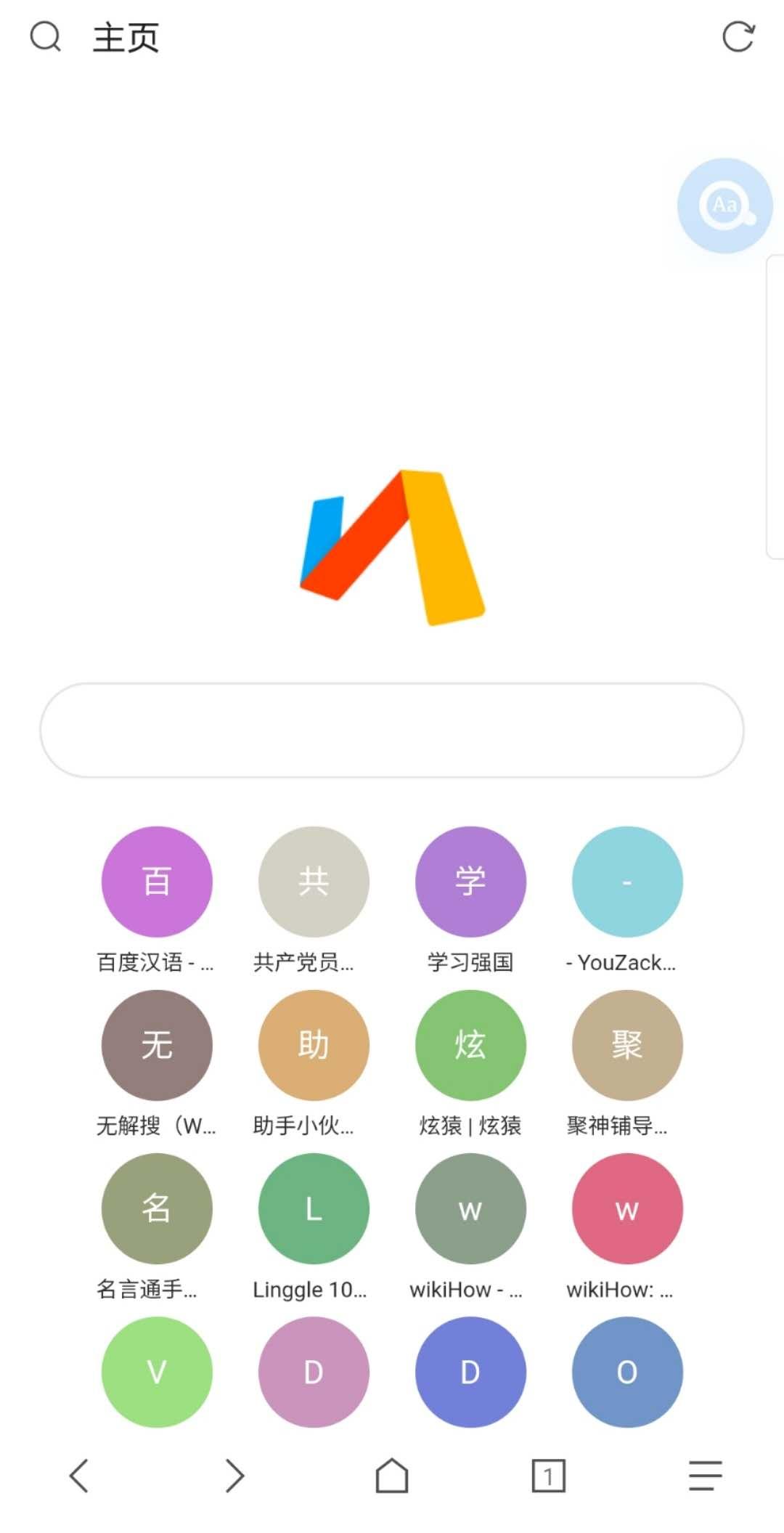Open the 百度汉语 bookmark shortcut
784x1533 pixels.
(156, 881)
